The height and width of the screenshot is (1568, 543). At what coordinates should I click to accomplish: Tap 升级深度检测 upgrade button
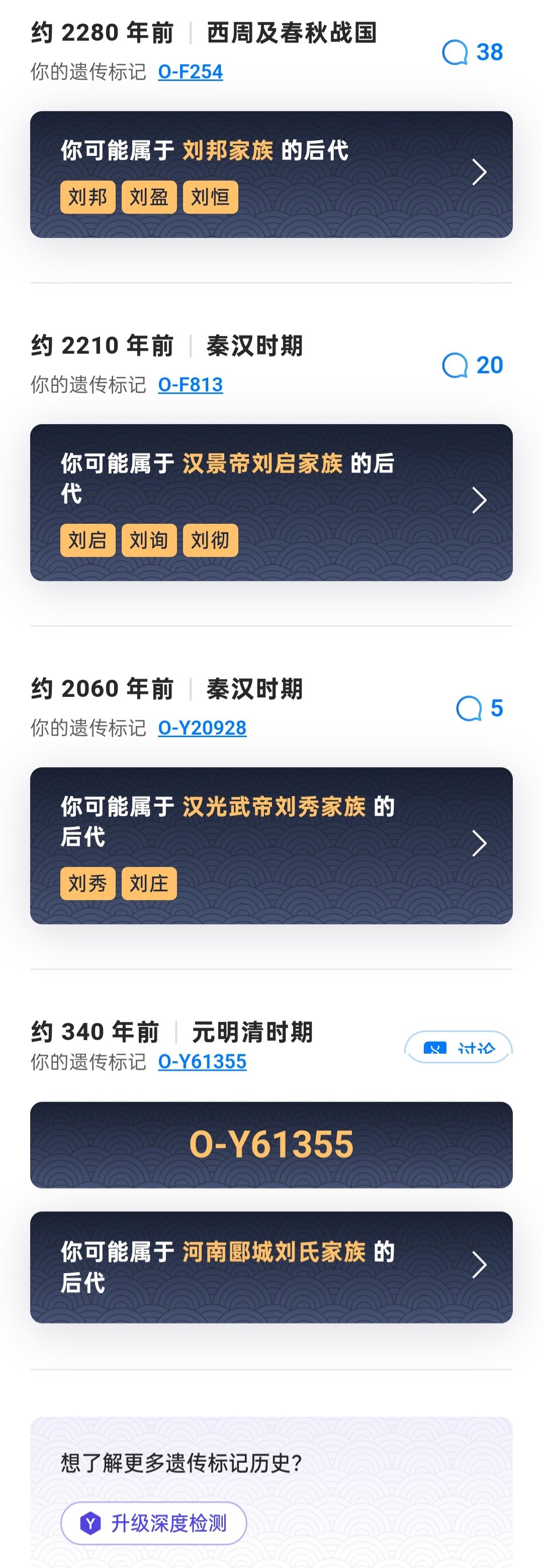(153, 1523)
